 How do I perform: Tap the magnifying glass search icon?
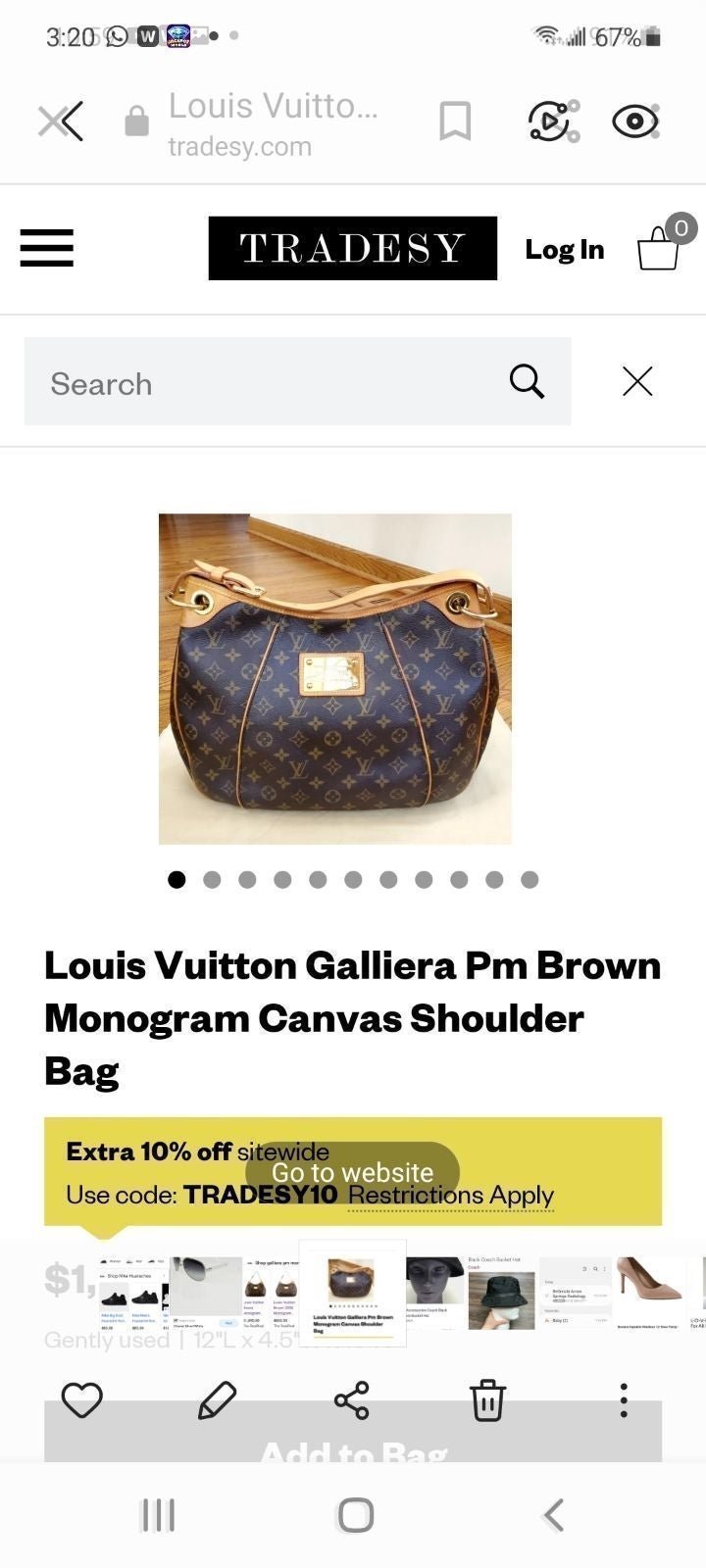pyautogui.click(x=527, y=381)
